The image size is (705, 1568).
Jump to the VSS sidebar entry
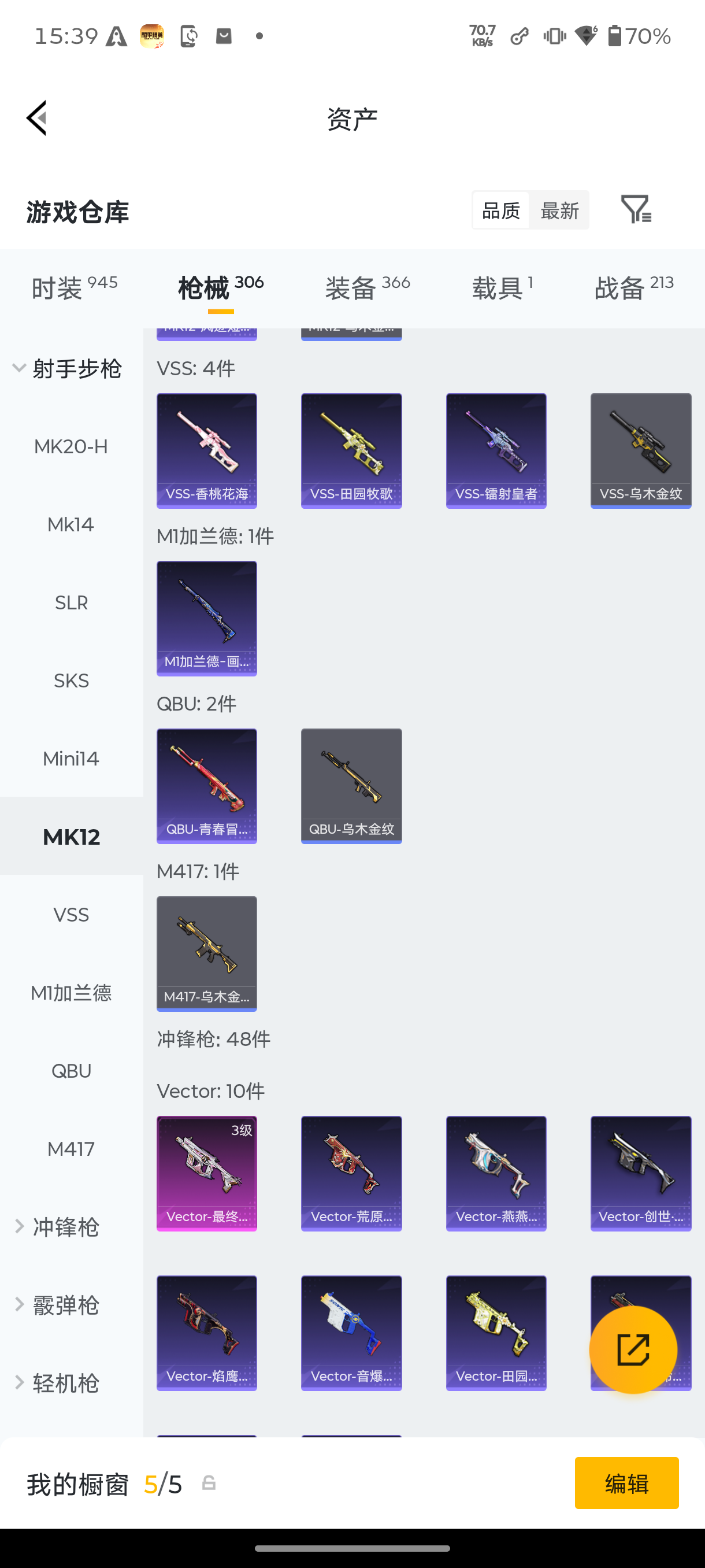pos(71,915)
